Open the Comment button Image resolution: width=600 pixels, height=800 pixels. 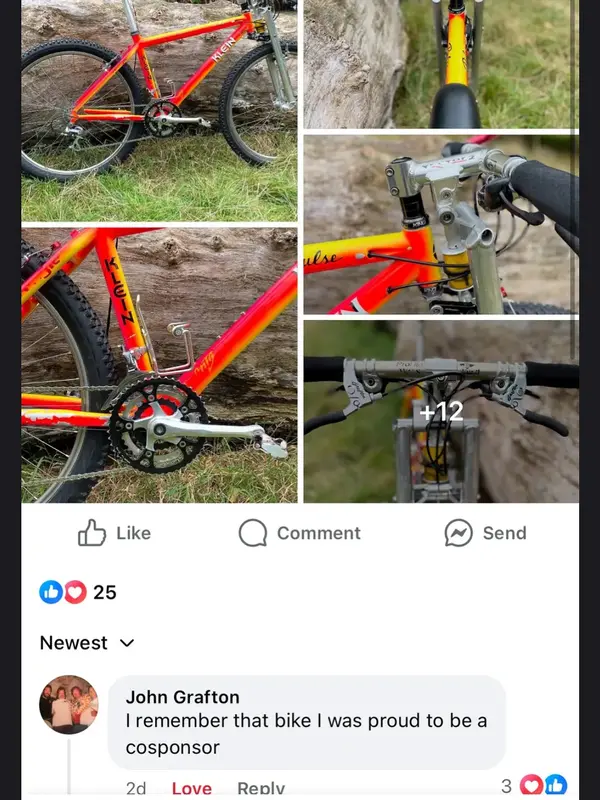tap(299, 533)
